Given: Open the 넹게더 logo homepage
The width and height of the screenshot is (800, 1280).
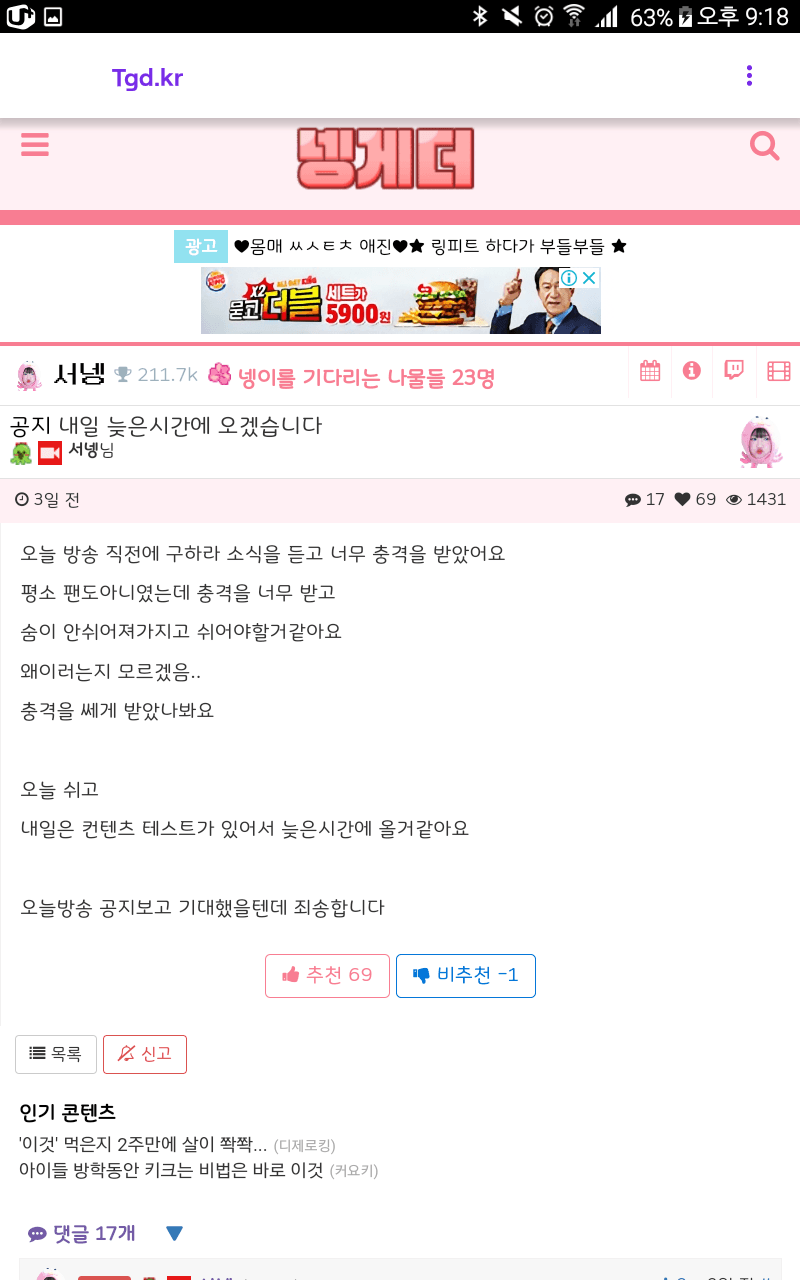Looking at the screenshot, I should pyautogui.click(x=385, y=158).
